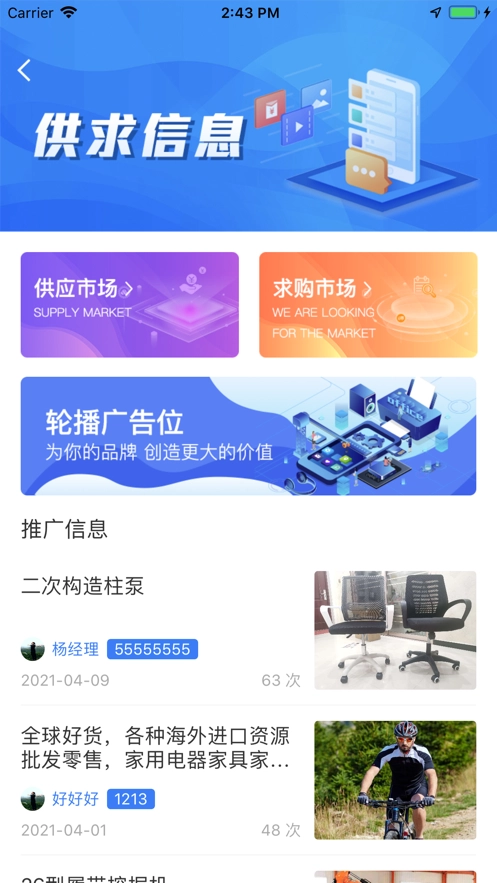View the cyclist photo
Viewport: 497px width, 883px height.
395,780
